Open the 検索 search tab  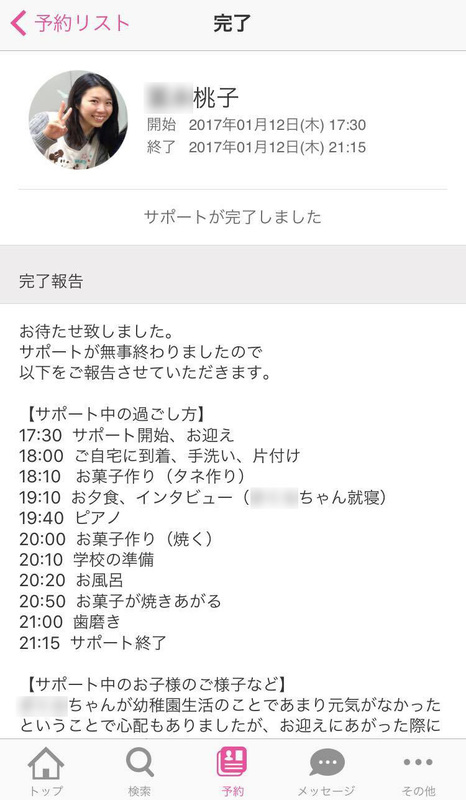[139, 771]
